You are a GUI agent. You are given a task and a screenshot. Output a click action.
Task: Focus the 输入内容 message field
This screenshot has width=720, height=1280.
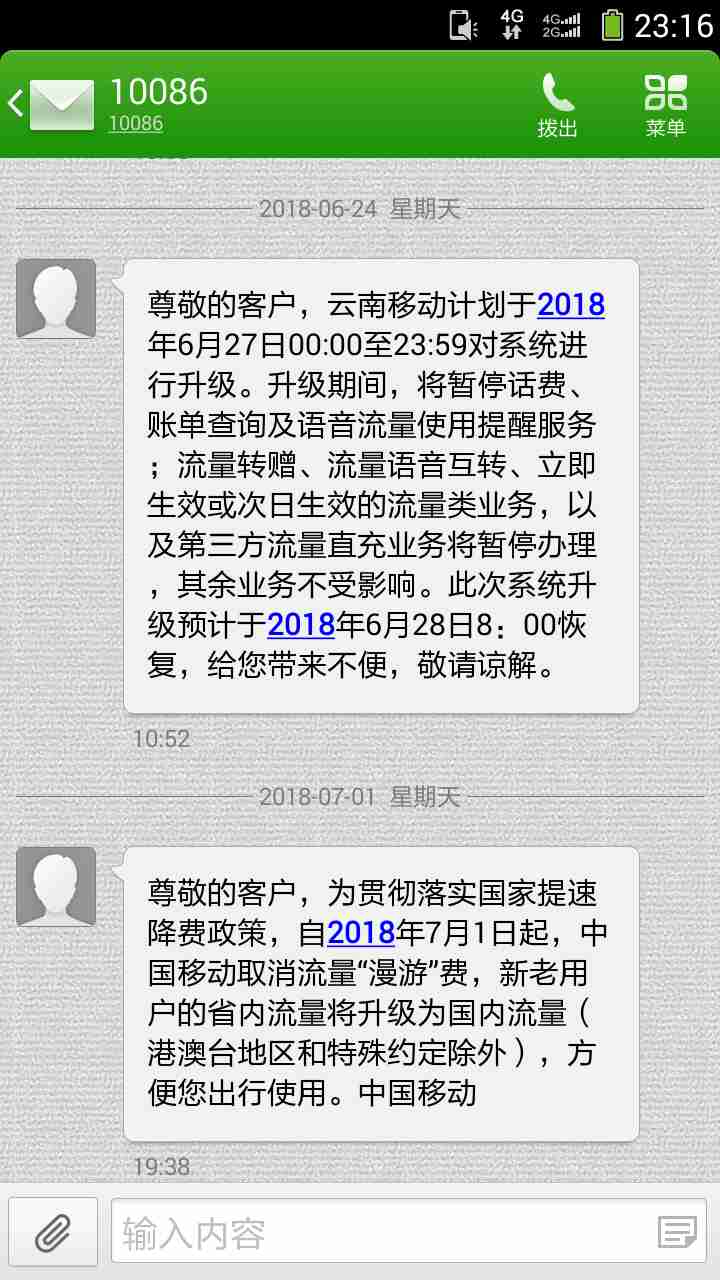tap(380, 1233)
